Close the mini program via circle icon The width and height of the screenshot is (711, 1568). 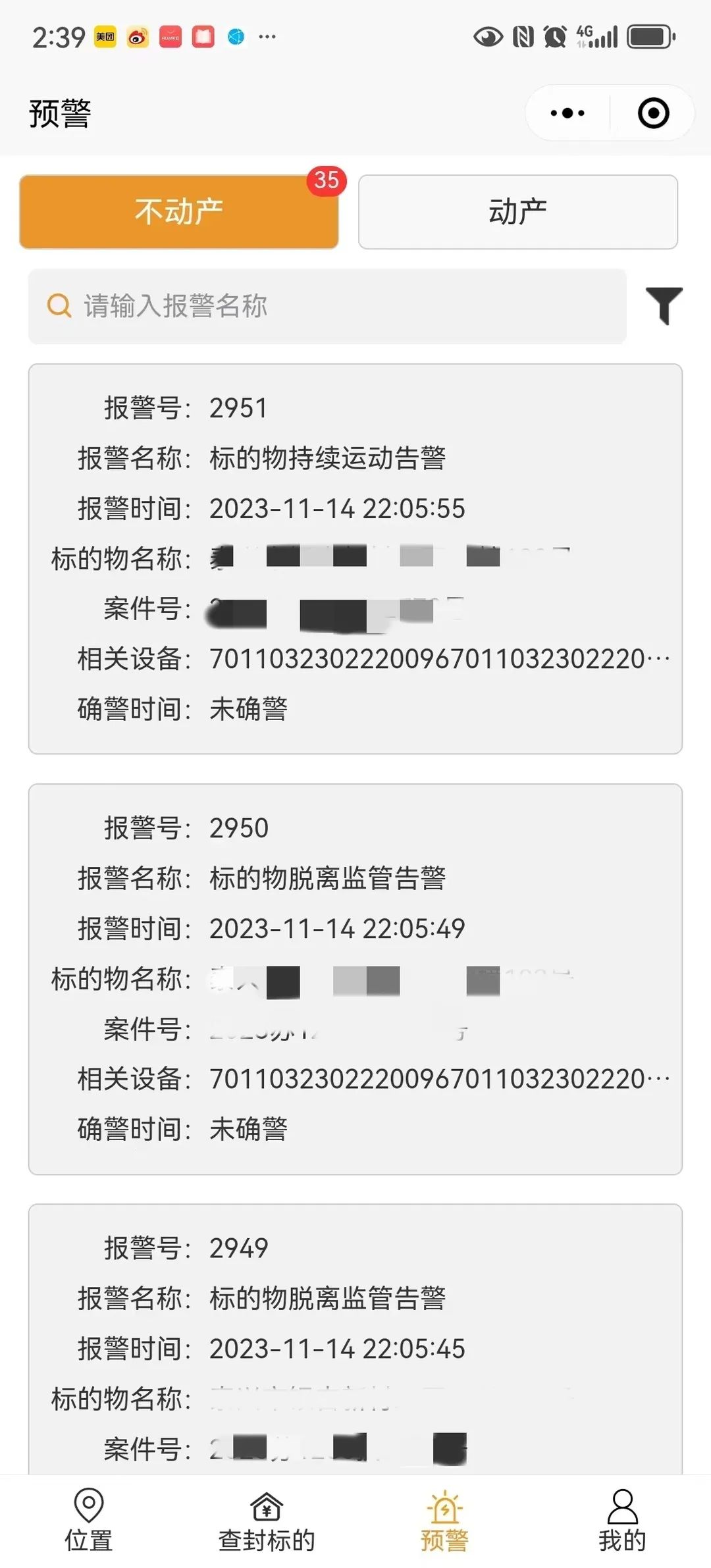[x=653, y=113]
